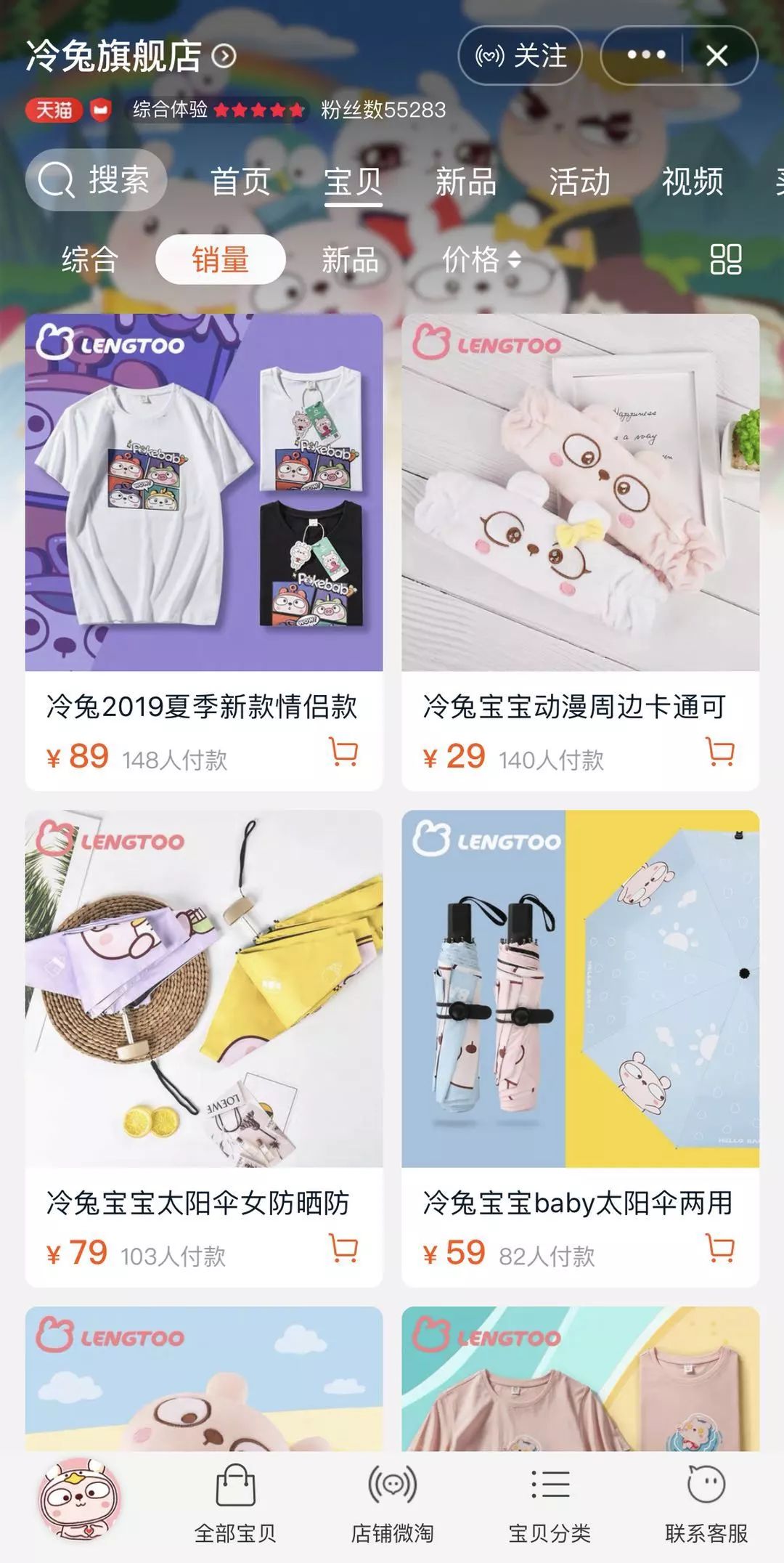Open store details arrow beside 冷兔旗舰店
The width and height of the screenshot is (784, 1563).
[x=224, y=56]
